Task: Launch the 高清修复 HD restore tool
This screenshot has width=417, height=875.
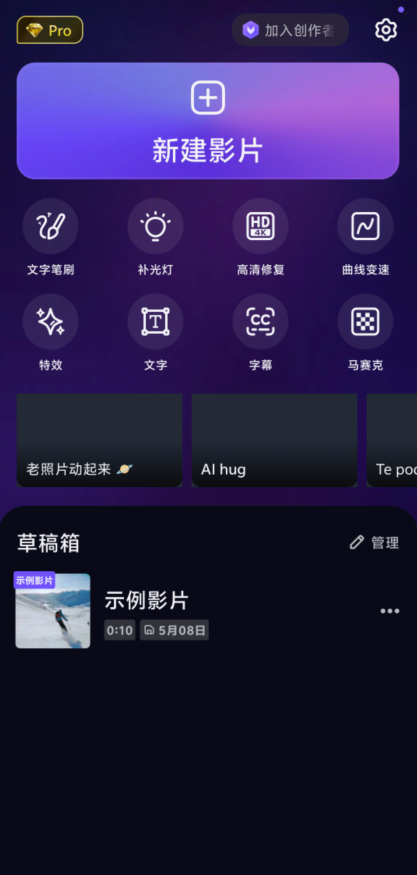Action: point(261,238)
